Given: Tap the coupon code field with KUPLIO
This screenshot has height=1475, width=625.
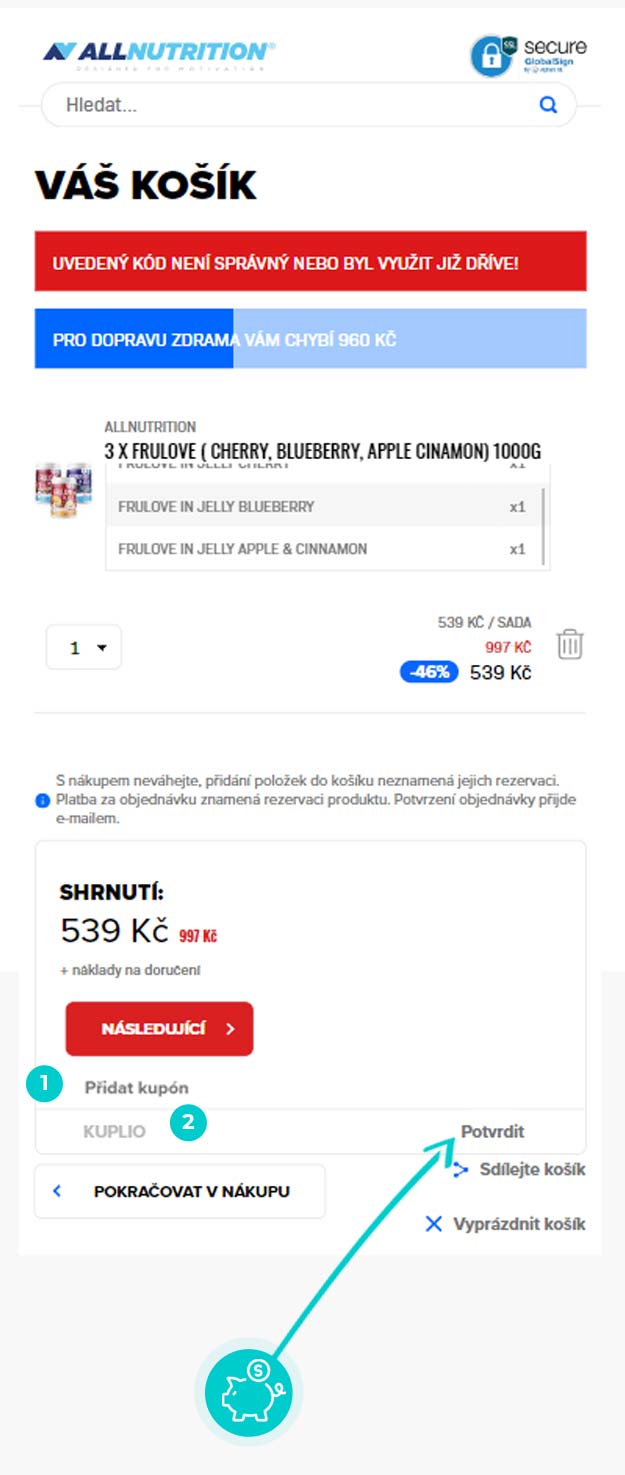Looking at the screenshot, I should [x=240, y=1132].
